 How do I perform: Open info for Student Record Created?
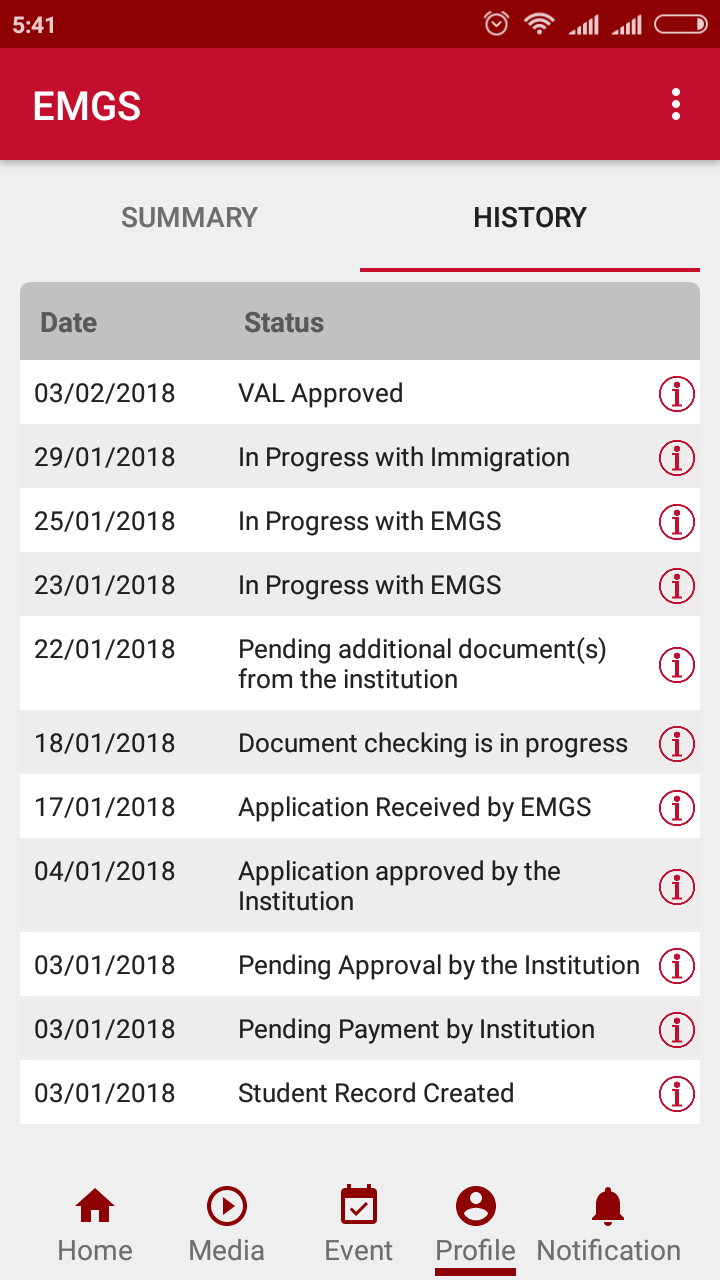pyautogui.click(x=677, y=1094)
